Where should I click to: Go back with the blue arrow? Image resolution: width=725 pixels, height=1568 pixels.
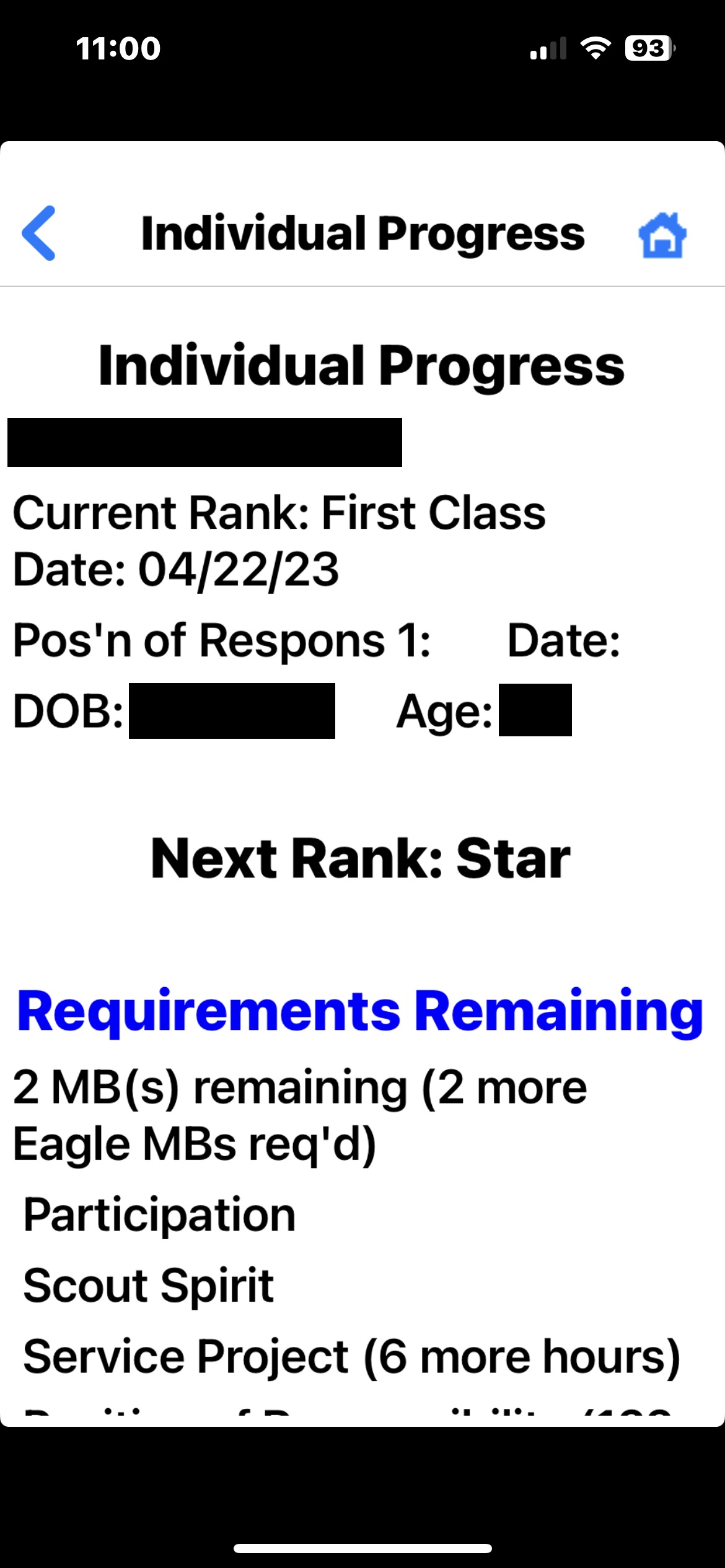pyautogui.click(x=38, y=233)
